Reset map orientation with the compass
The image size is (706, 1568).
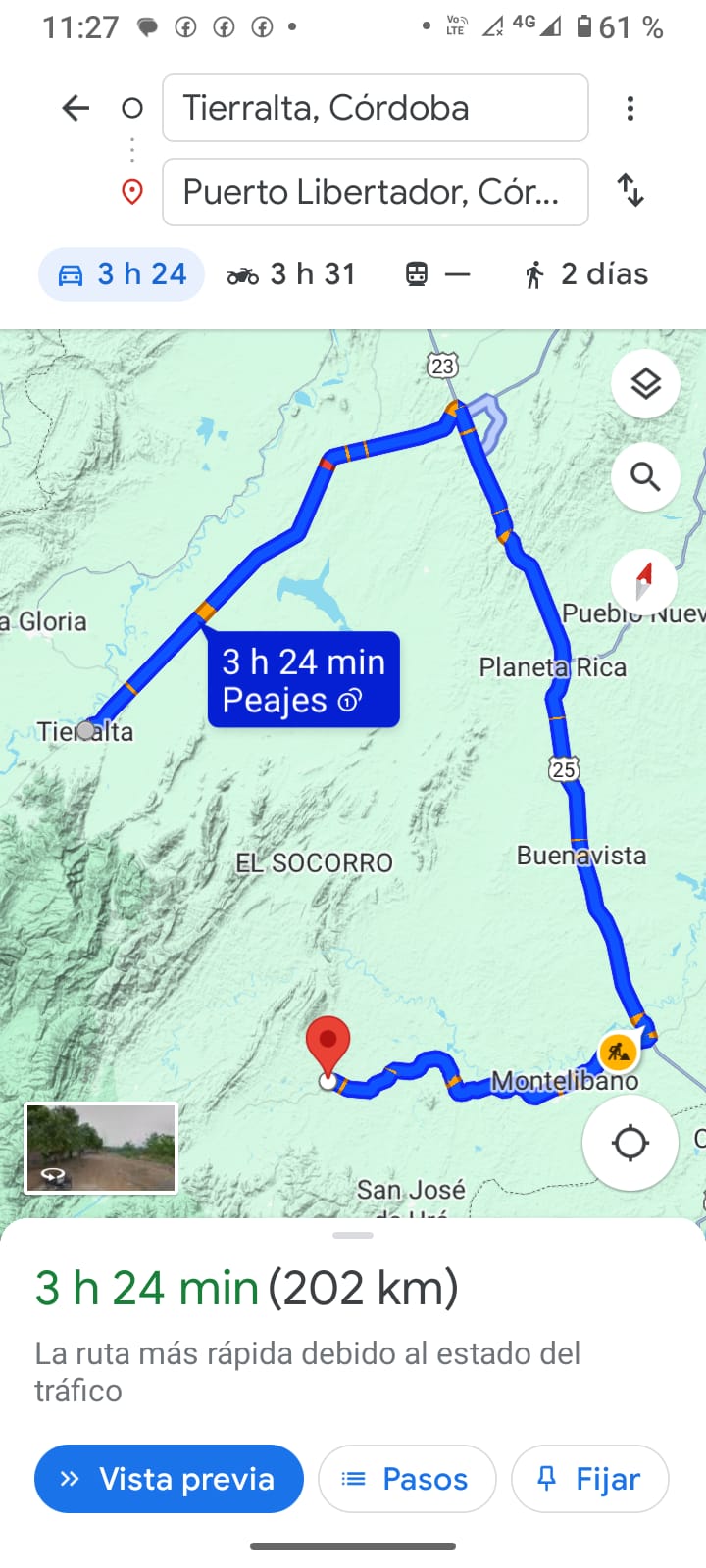[643, 582]
